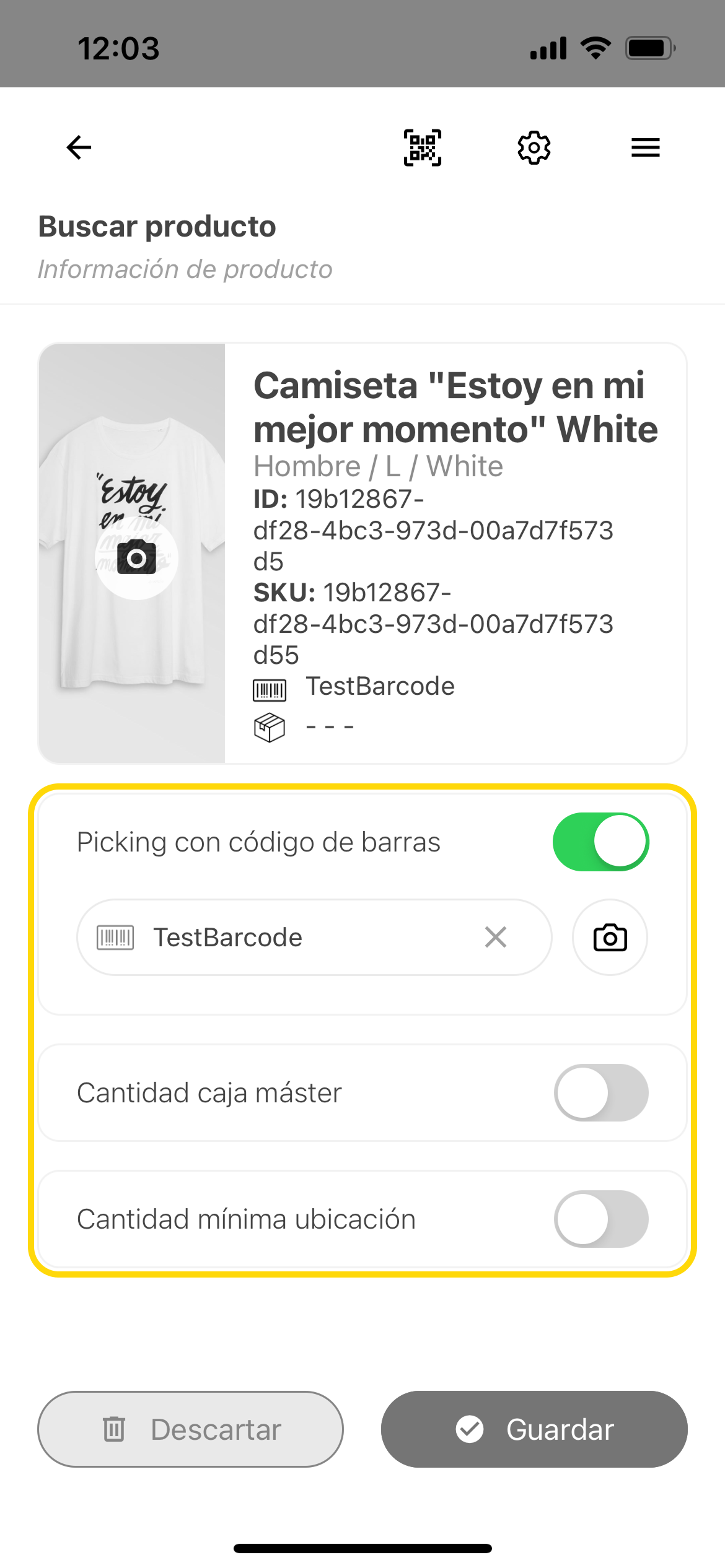Clear the barcode with the X icon
The image size is (725, 1568).
pyautogui.click(x=495, y=937)
